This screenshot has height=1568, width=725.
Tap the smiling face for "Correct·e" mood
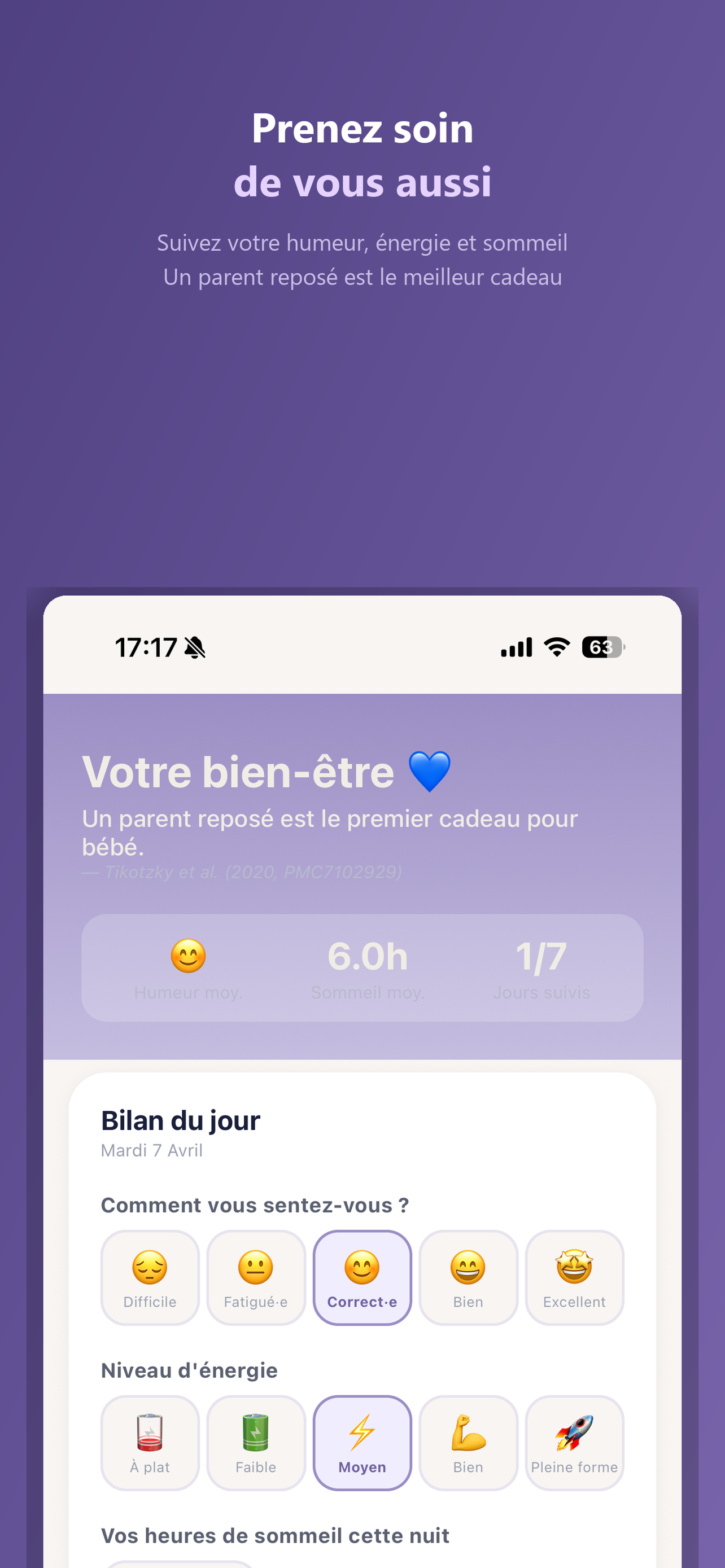pos(362,1277)
